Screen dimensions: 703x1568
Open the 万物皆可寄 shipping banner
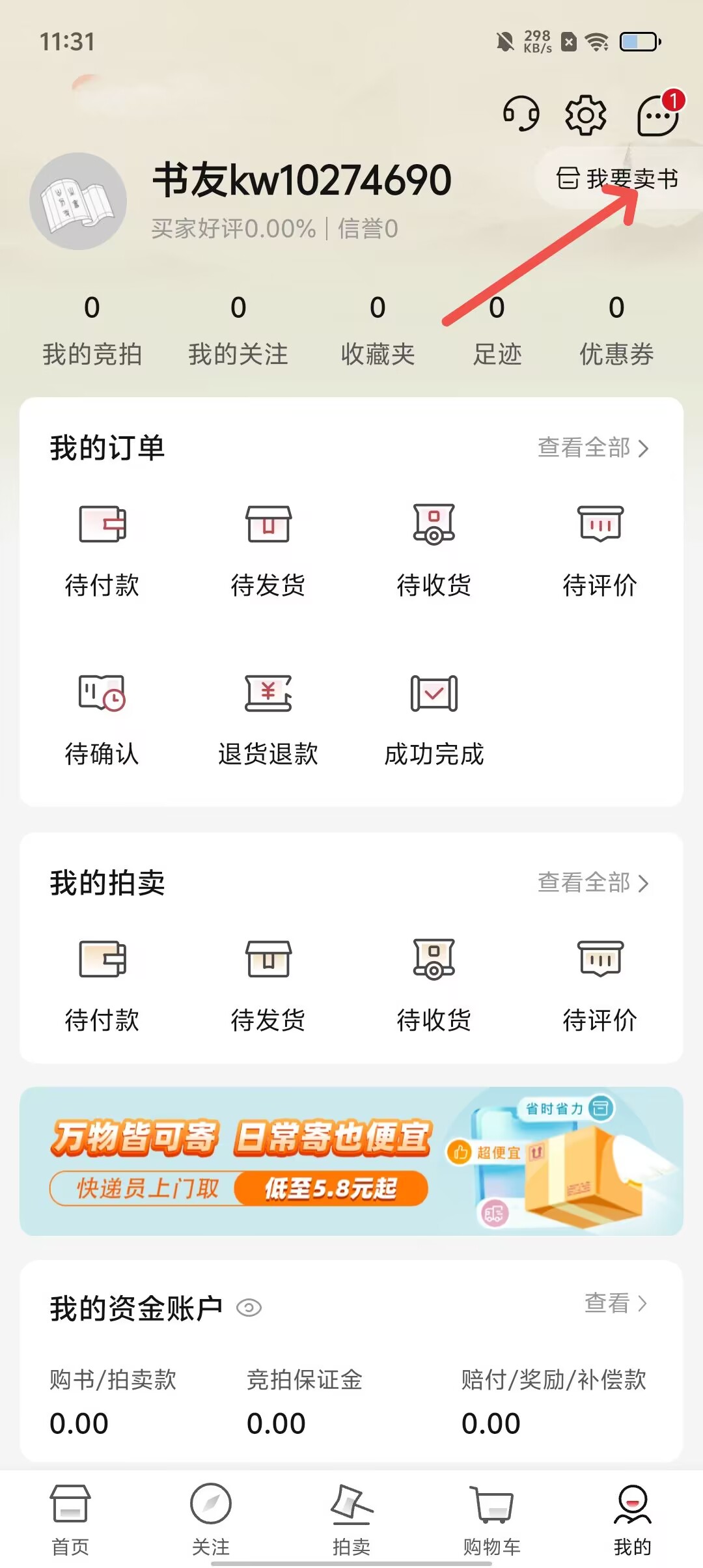point(351,1162)
